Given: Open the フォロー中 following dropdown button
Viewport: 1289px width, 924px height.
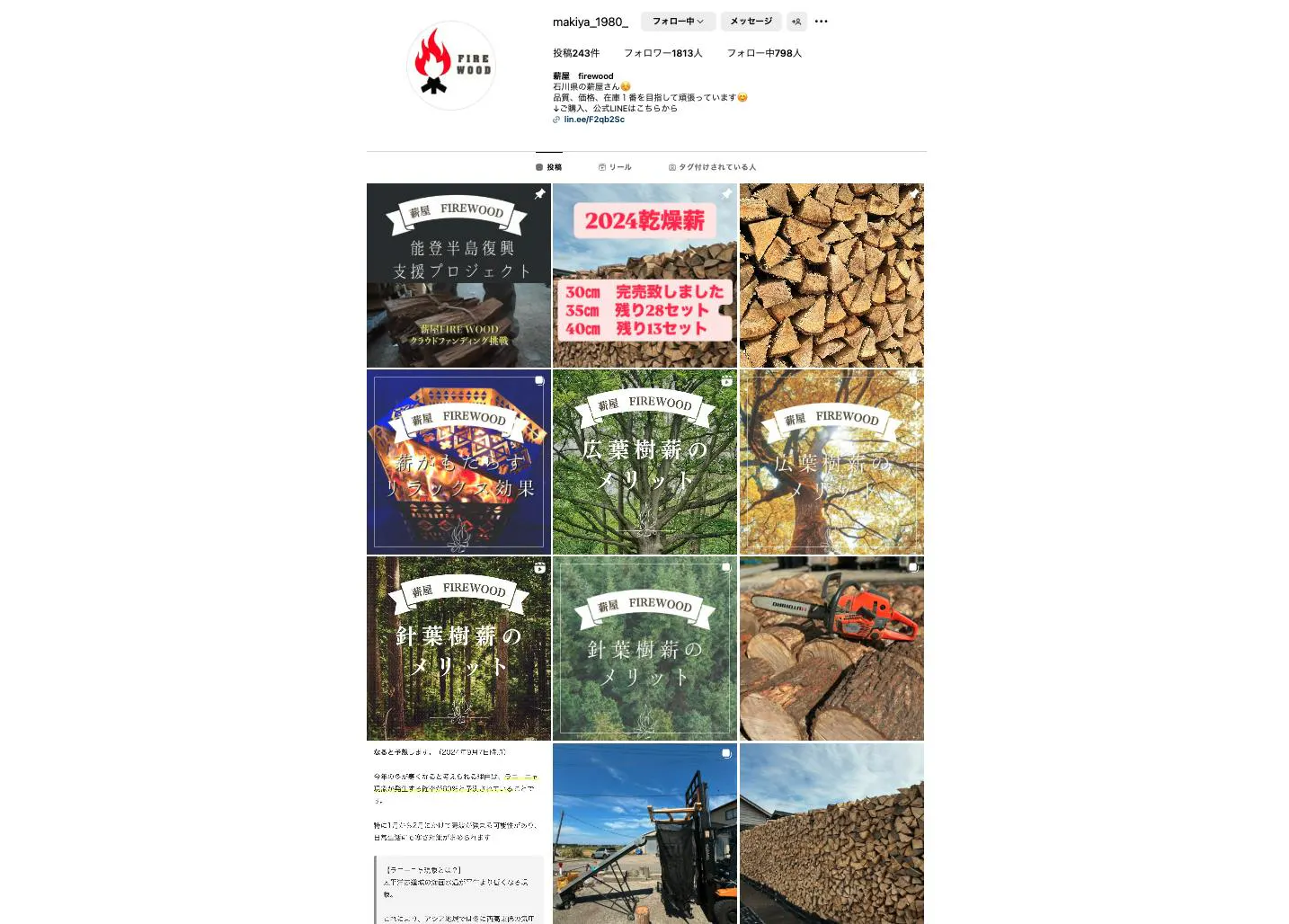Looking at the screenshot, I should [678, 21].
